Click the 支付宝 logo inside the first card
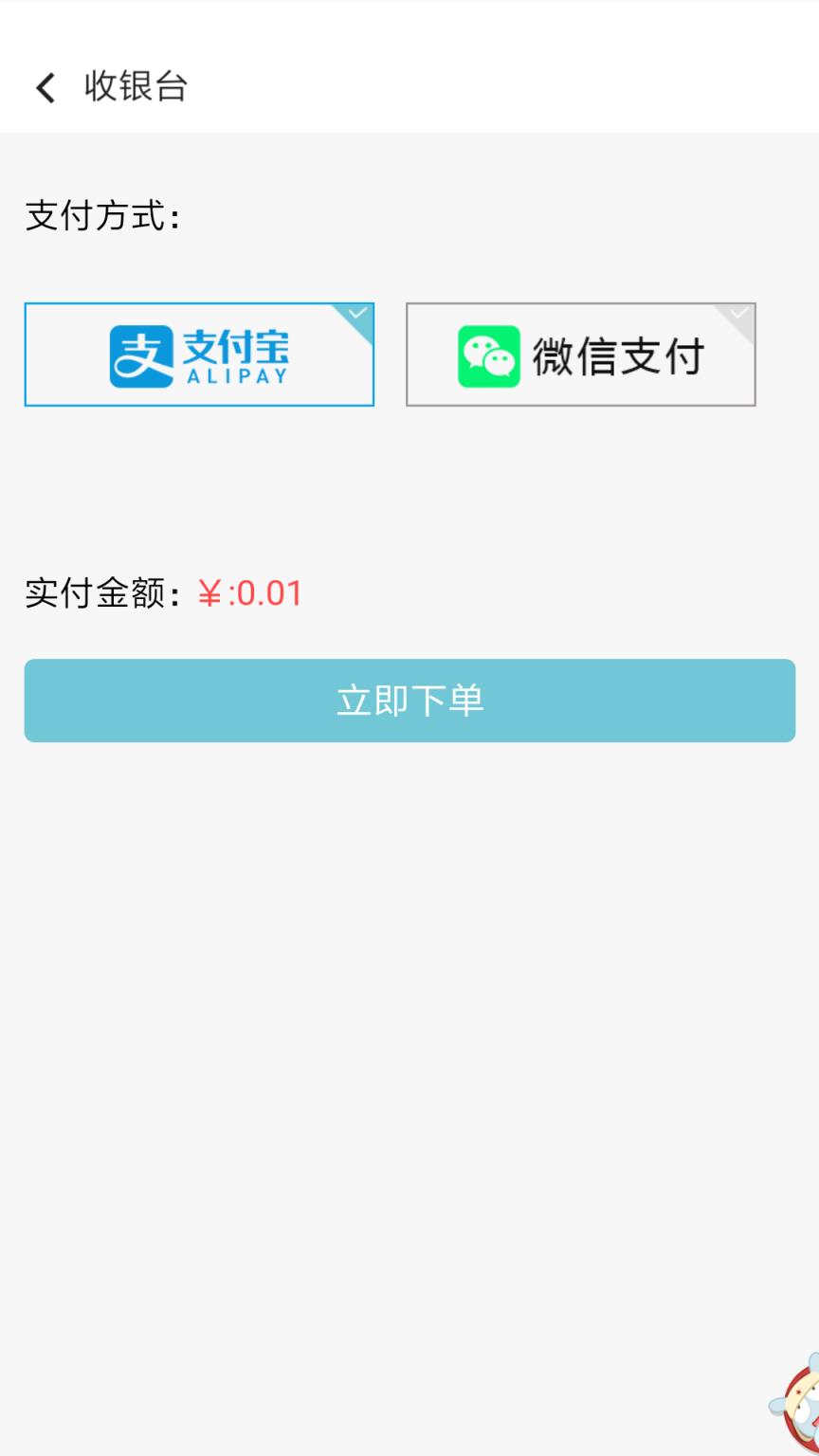Image resolution: width=819 pixels, height=1456 pixels. pyautogui.click(x=199, y=354)
